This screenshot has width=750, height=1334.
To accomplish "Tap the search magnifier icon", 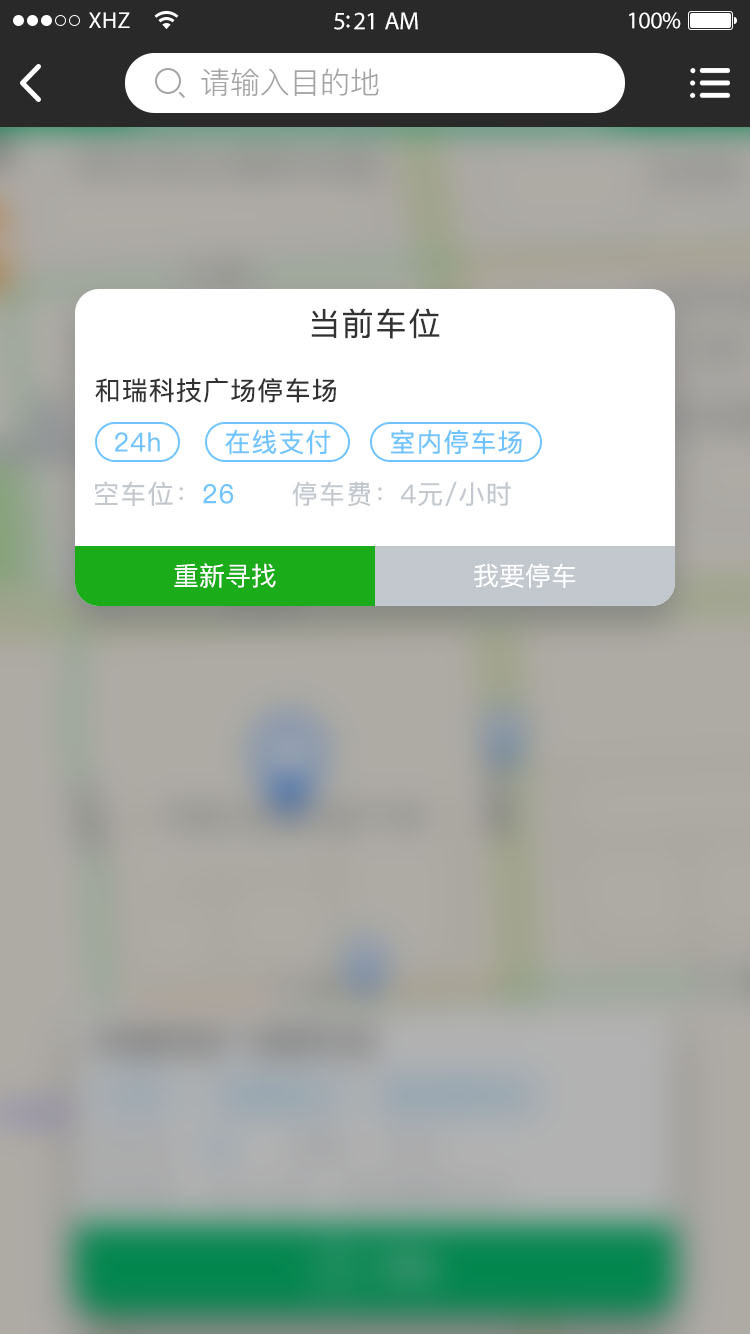I will [x=168, y=83].
